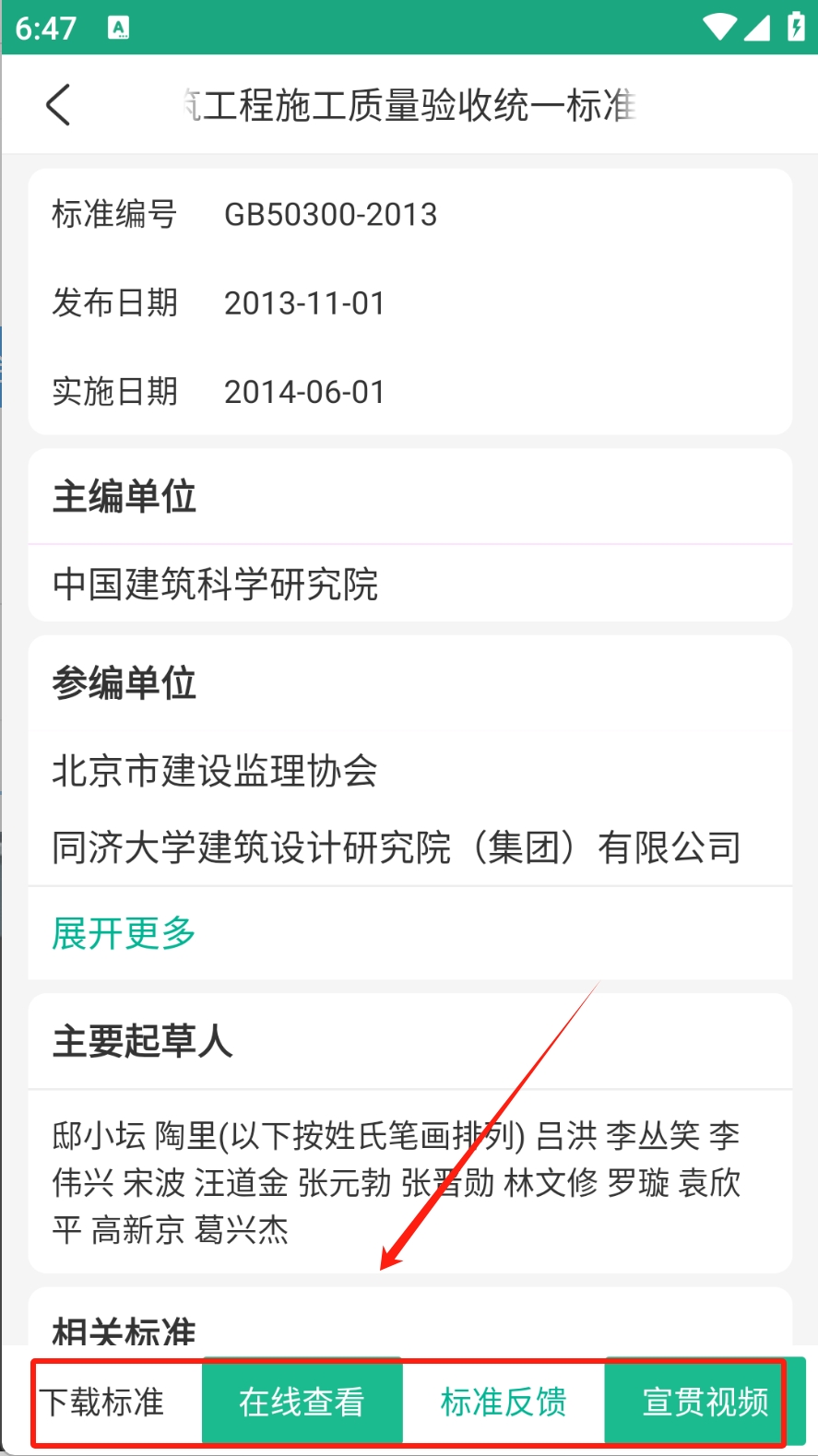This screenshot has width=818, height=1456.
Task: Tap the 下载标准 button
Action: coord(103,1402)
